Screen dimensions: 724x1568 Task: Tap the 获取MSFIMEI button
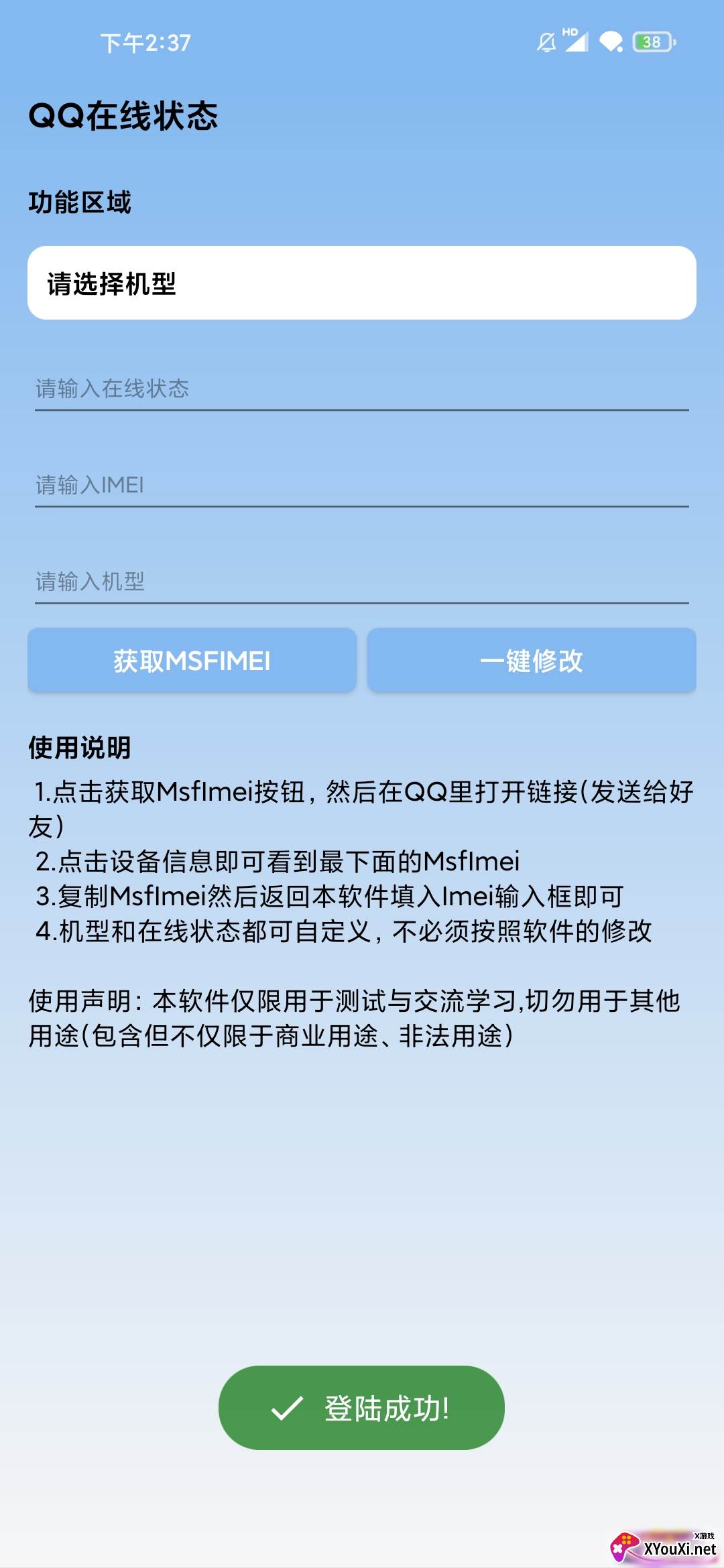point(192,661)
